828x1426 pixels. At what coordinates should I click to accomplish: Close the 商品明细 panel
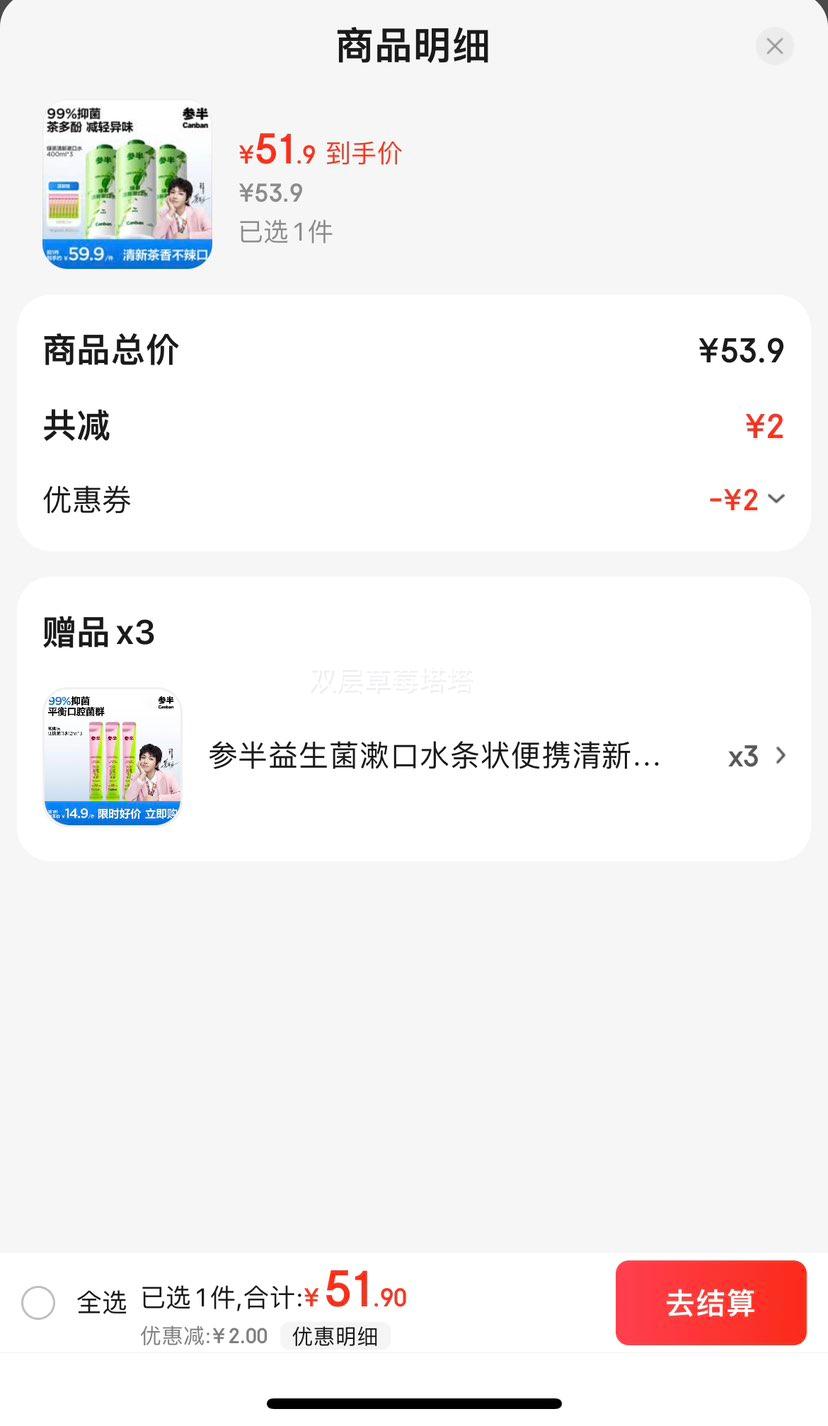774,46
